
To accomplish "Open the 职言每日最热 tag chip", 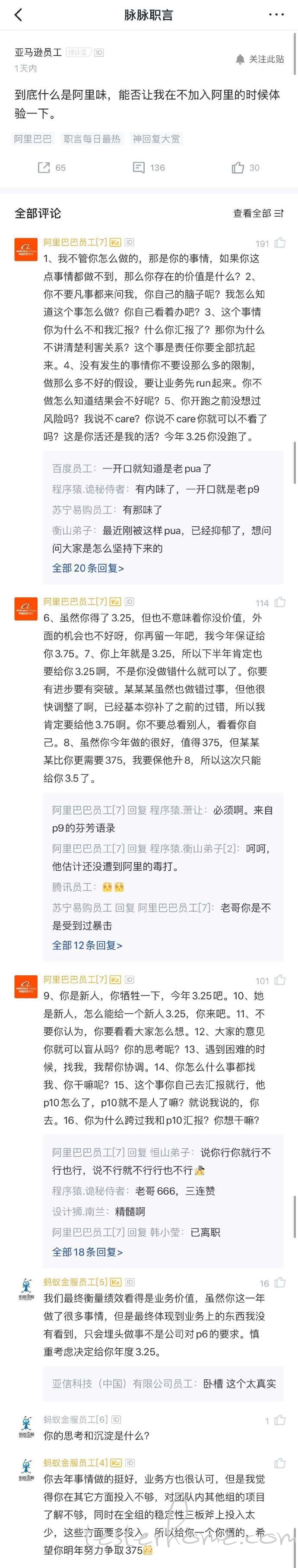I will (x=92, y=139).
